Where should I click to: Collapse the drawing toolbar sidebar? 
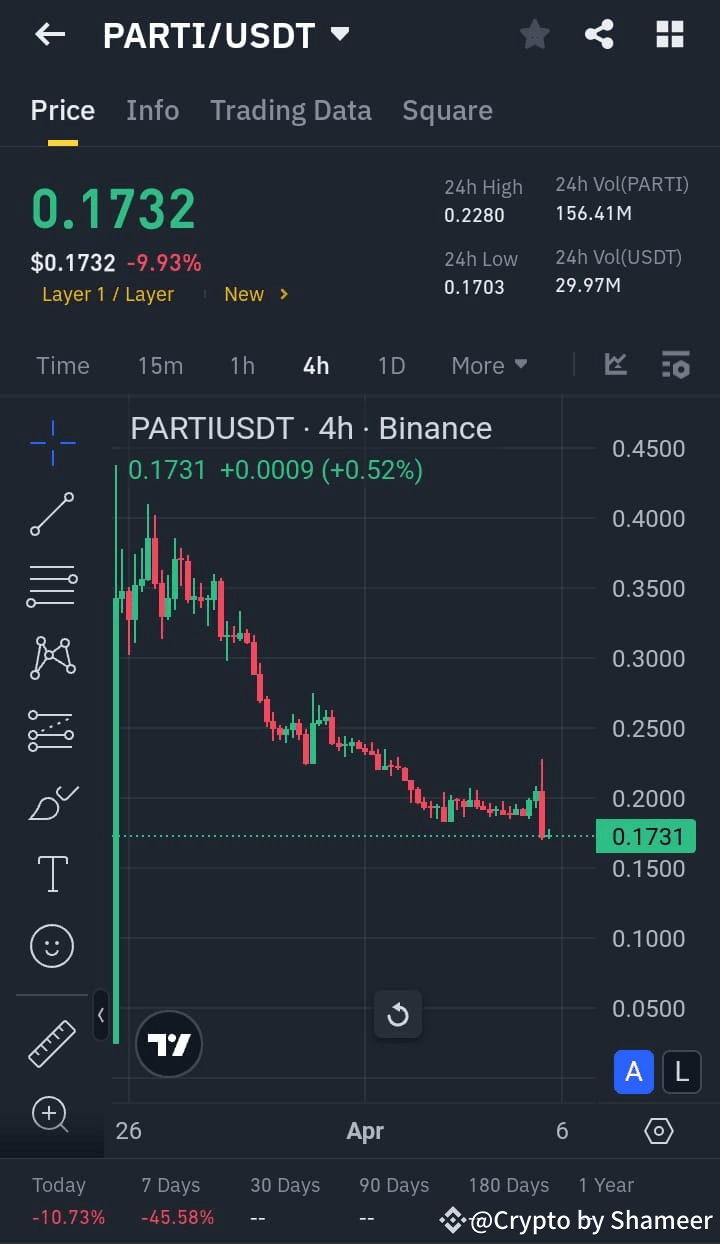tap(101, 1016)
